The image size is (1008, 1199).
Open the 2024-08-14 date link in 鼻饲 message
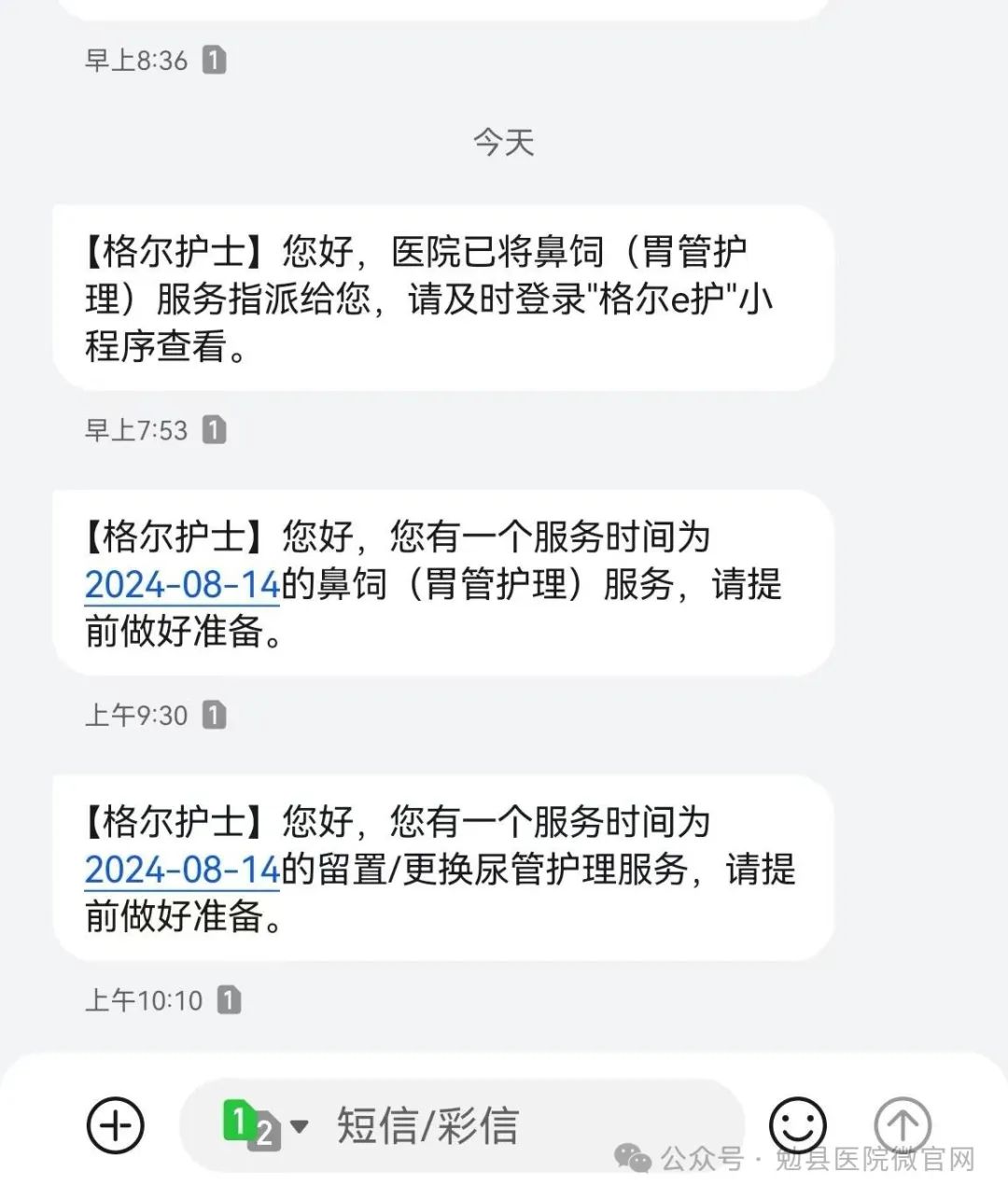pos(182,585)
